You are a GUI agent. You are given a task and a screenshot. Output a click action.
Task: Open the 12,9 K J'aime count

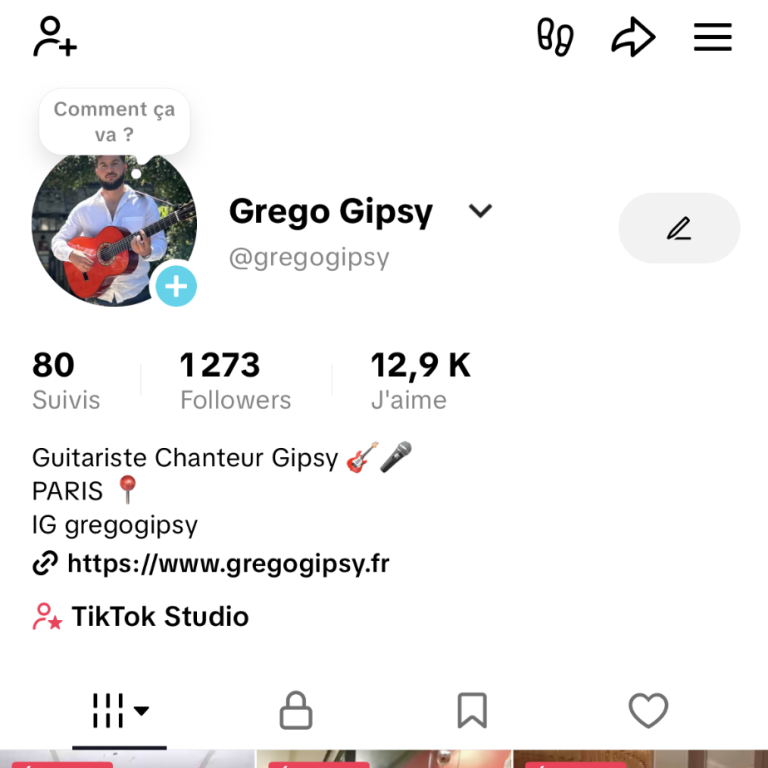(x=420, y=381)
